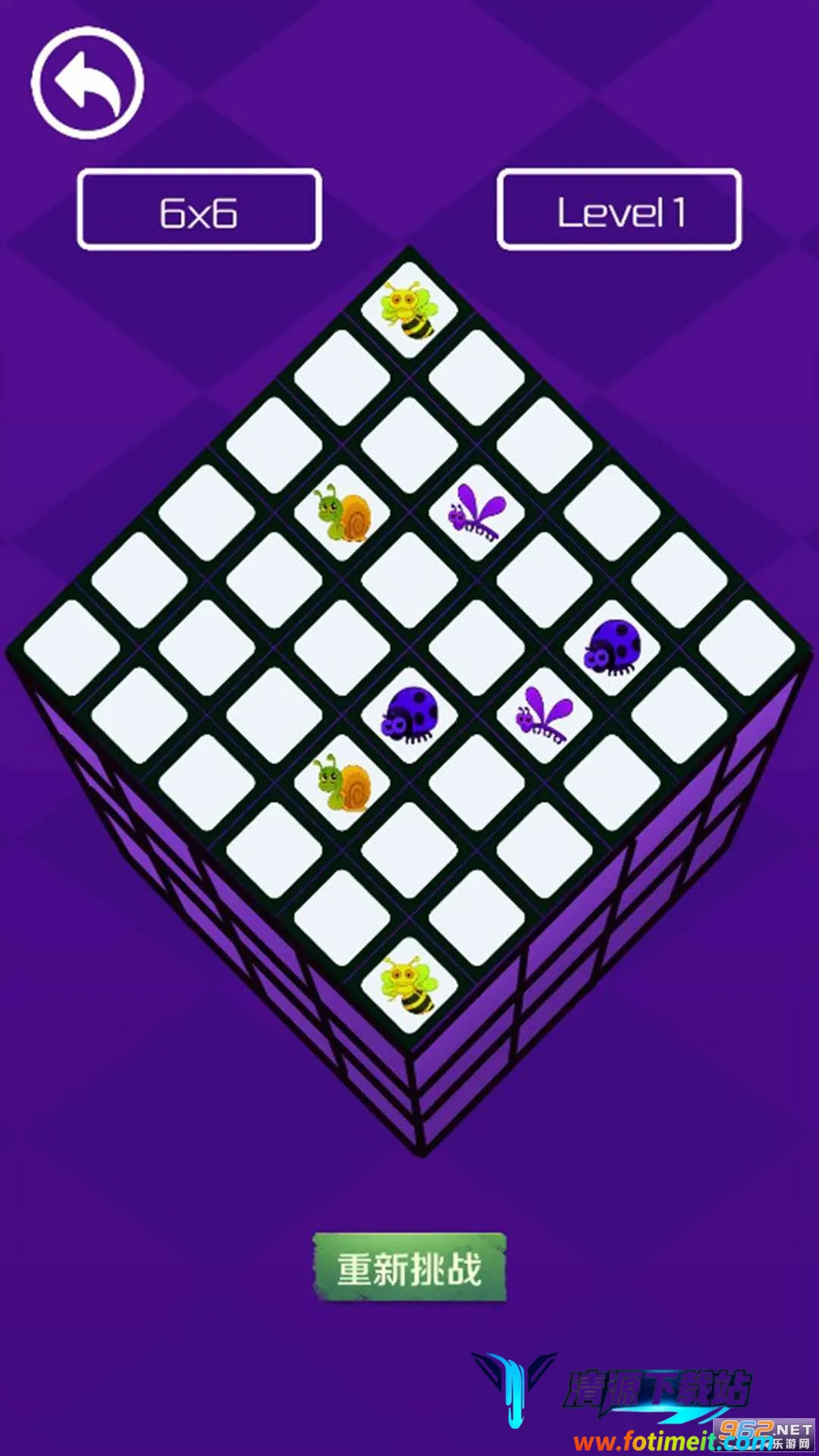The image size is (819, 1456).
Task: Tap the 重新挑战 retry button
Action: pyautogui.click(x=409, y=1269)
